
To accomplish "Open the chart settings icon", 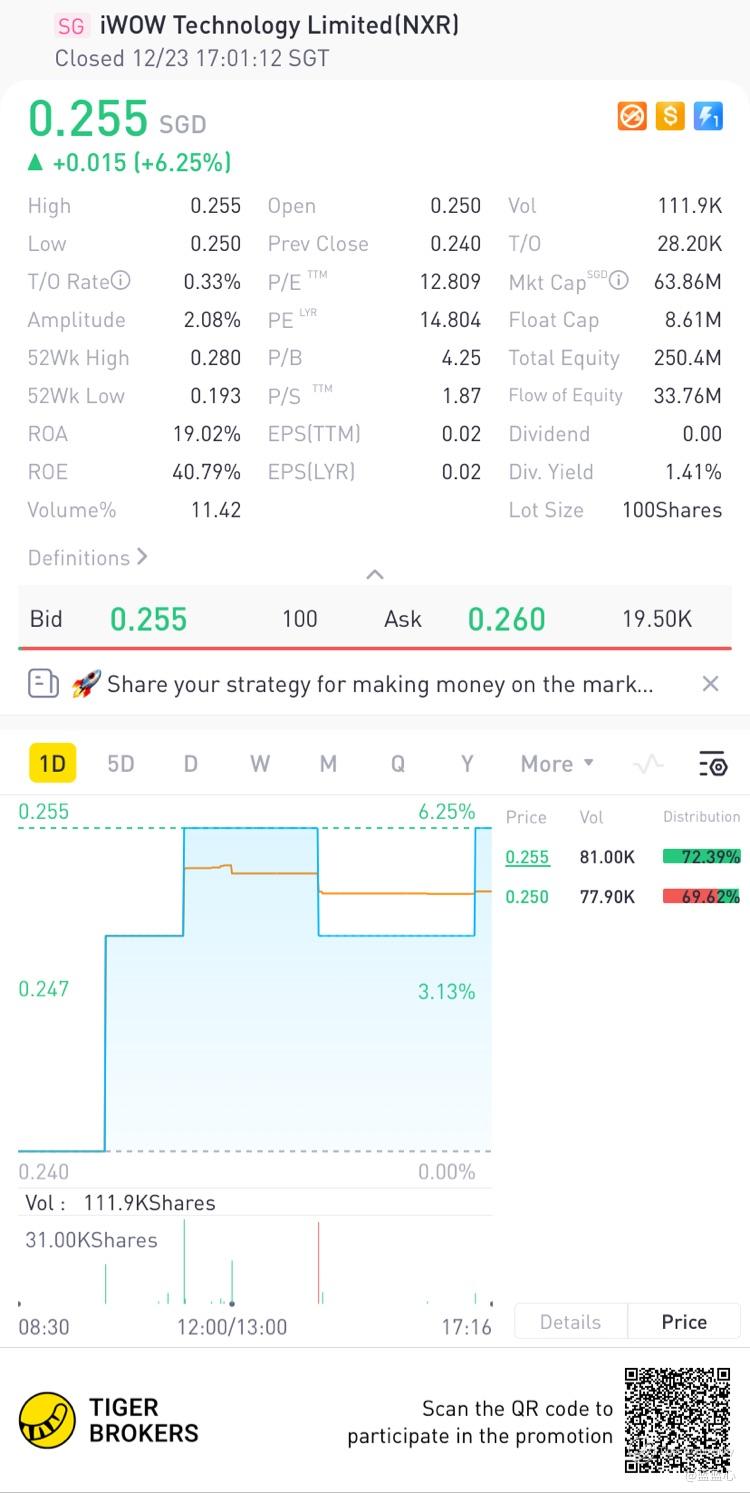I will [x=713, y=765].
